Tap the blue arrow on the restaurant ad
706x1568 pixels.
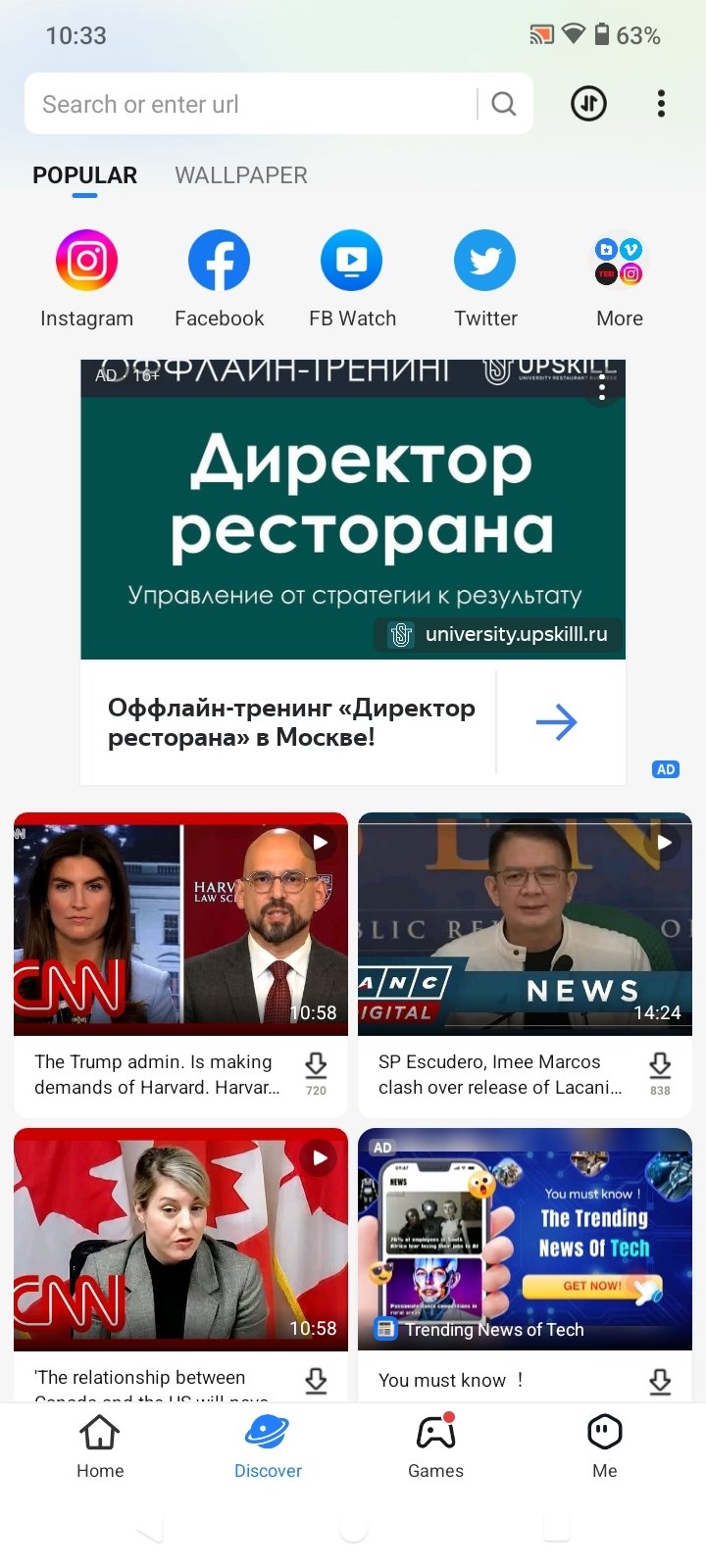coord(557,723)
